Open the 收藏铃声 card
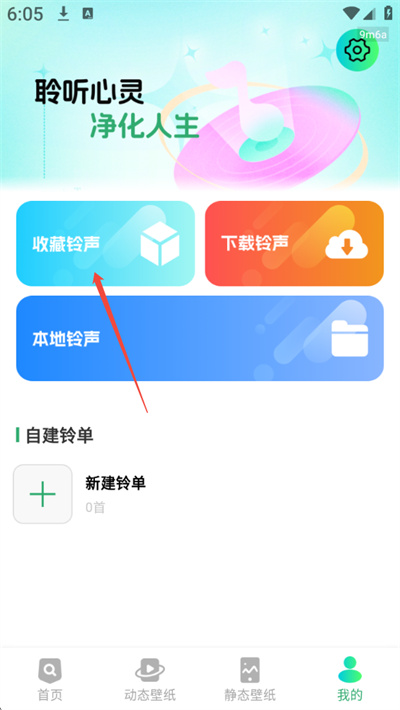This screenshot has height=710, width=400. [106, 244]
